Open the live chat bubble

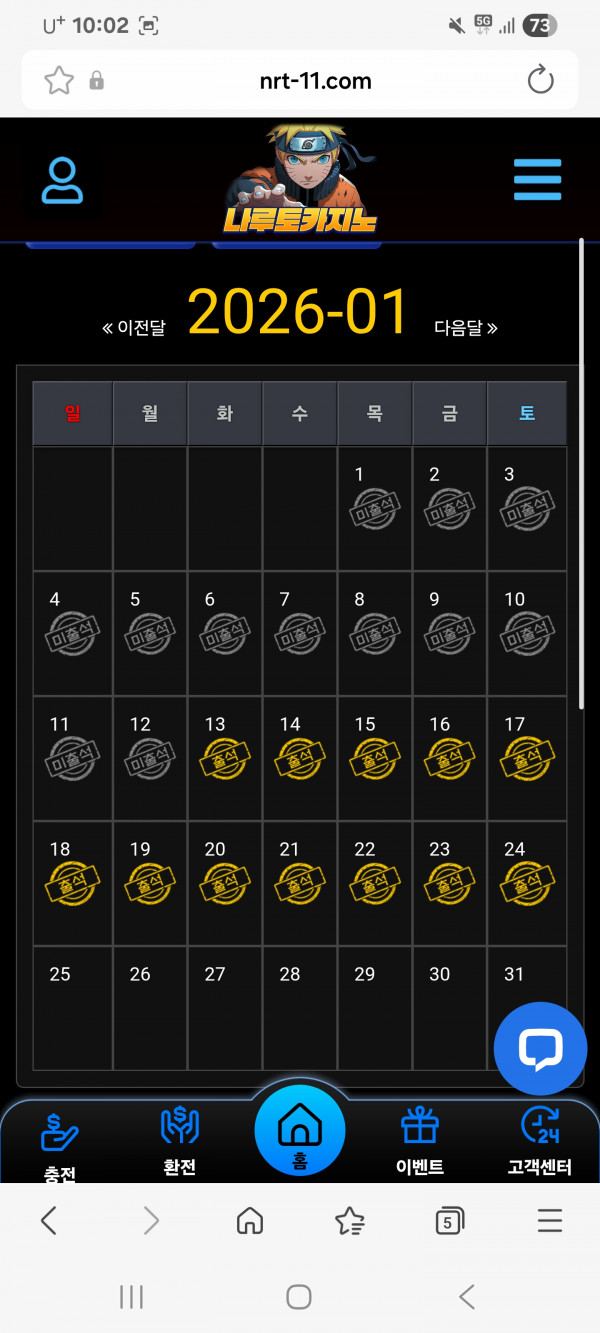(x=540, y=1048)
